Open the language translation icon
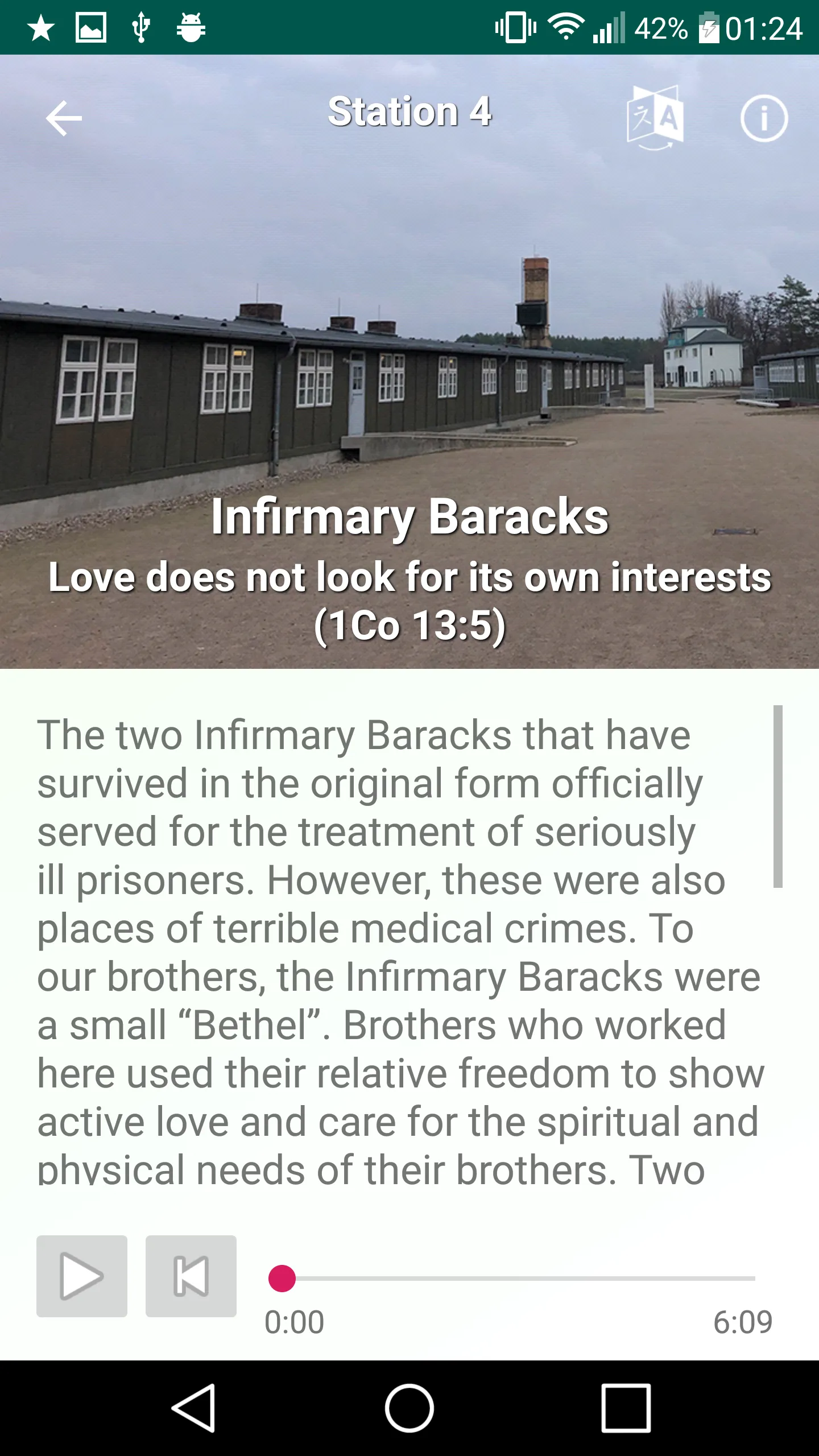Image resolution: width=819 pixels, height=1456 pixels. [x=655, y=118]
